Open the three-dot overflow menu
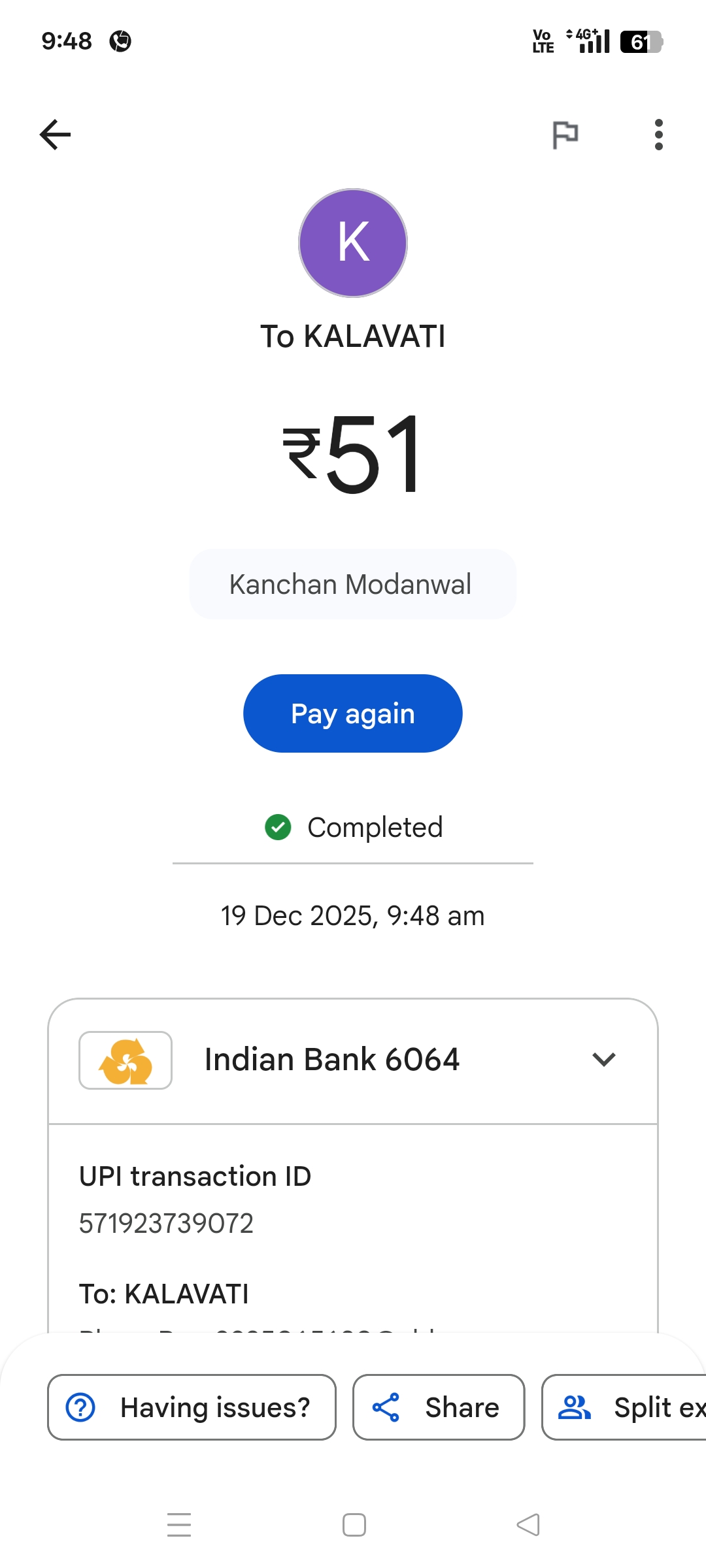706x1568 pixels. pyautogui.click(x=658, y=135)
